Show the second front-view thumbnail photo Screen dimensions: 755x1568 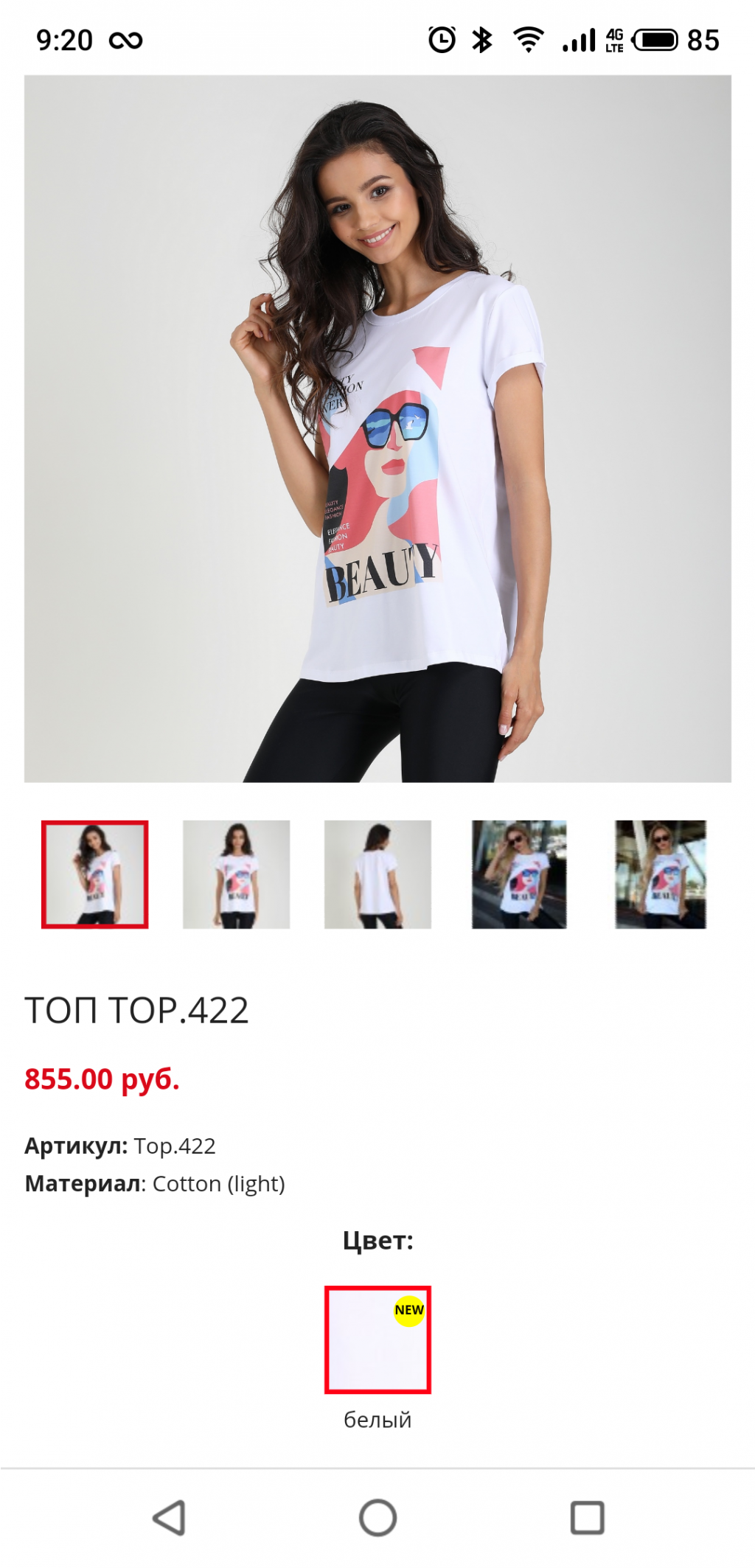tap(236, 874)
